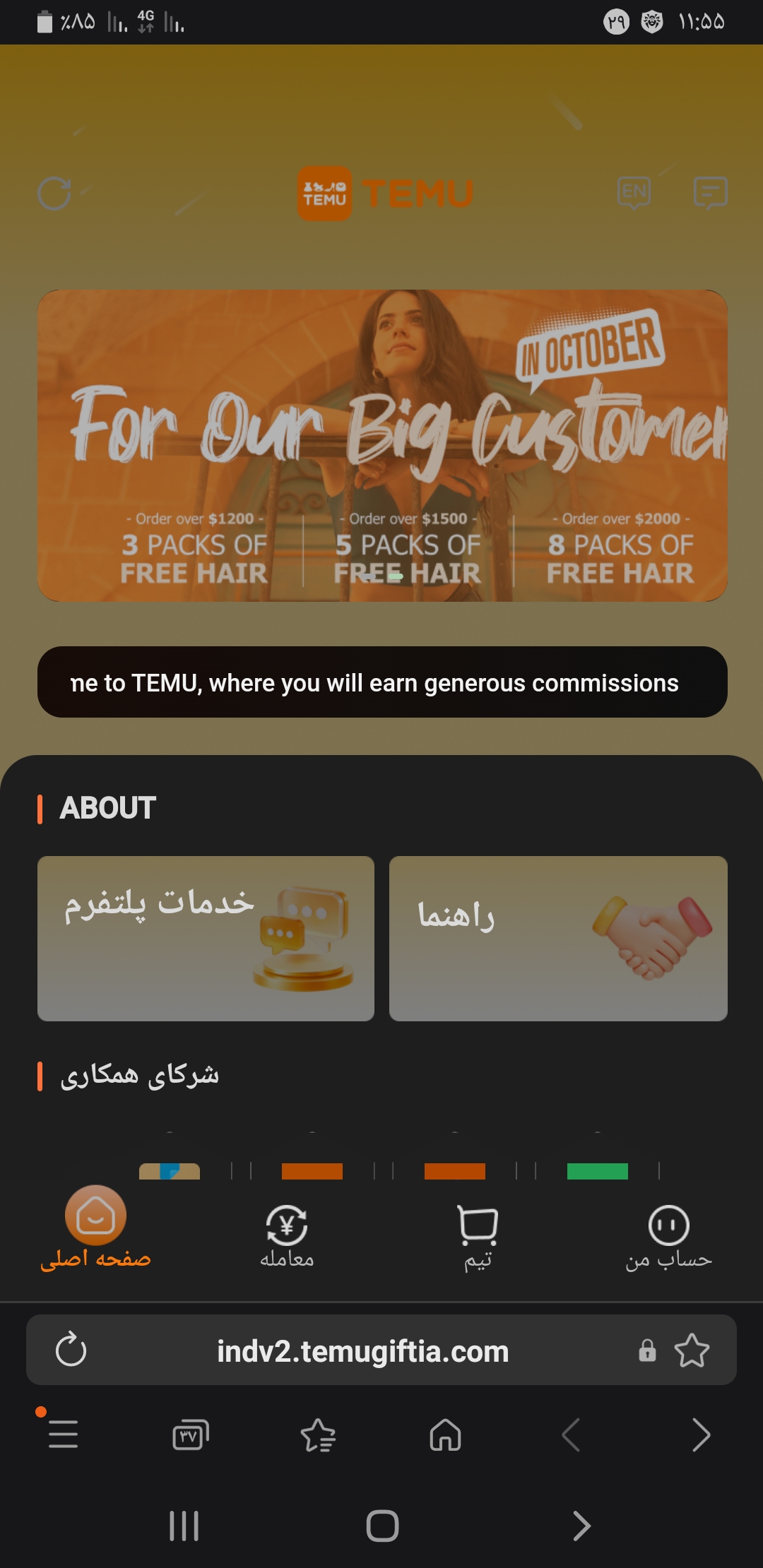Open the browser bookmarks list
The height and width of the screenshot is (1568, 763).
tap(318, 1435)
